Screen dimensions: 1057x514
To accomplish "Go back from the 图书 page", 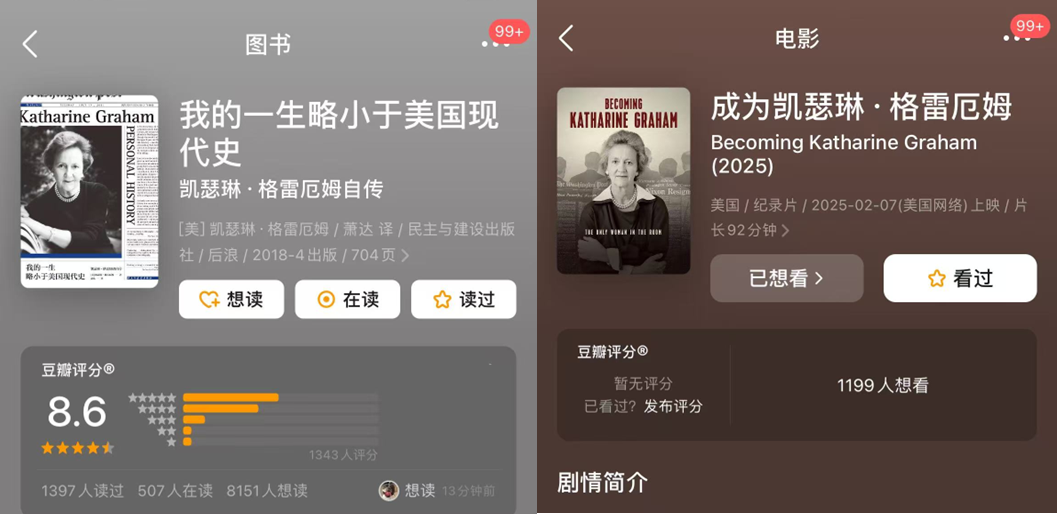I will coord(30,43).
